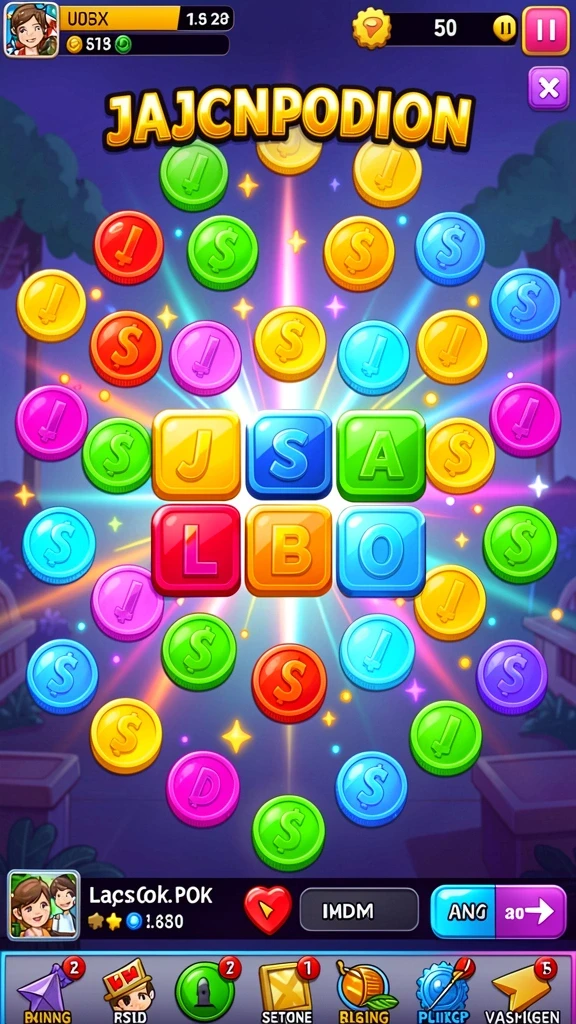Screen dimensions: 576x1024
Task: Pick the light blue O letter block
Action: pyautogui.click(x=381, y=550)
